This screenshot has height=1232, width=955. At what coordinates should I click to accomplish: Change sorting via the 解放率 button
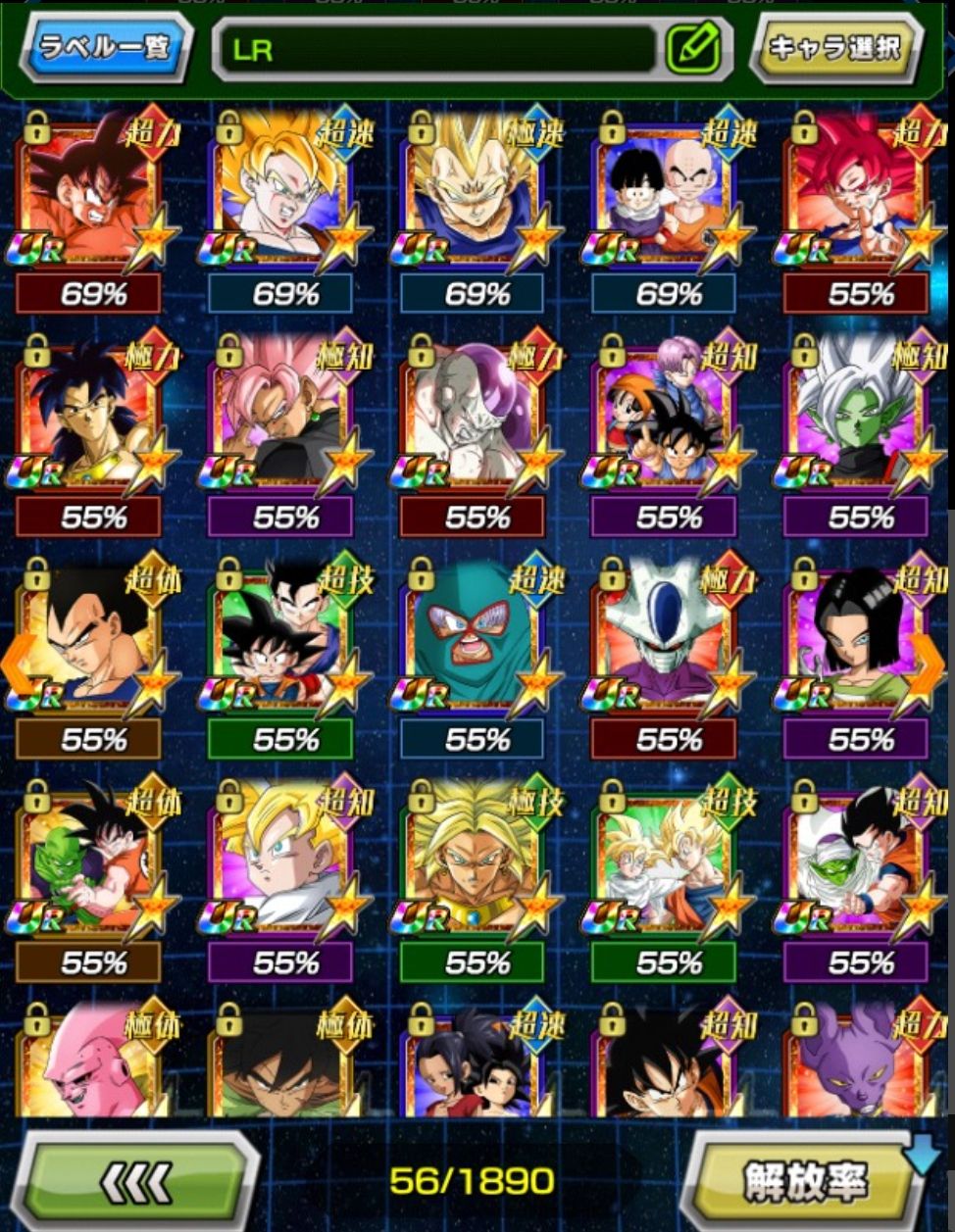806,1181
